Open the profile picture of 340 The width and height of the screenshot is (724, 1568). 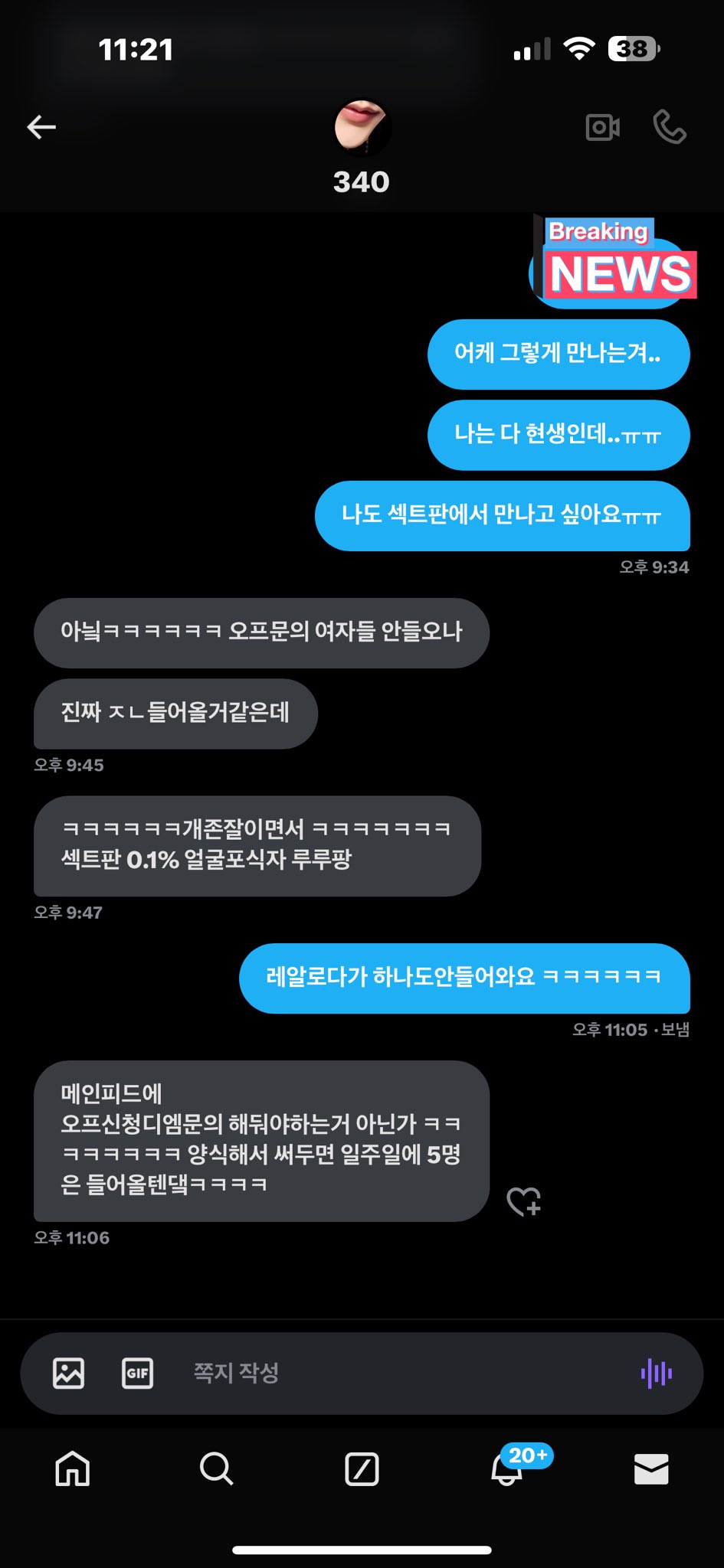[362, 127]
